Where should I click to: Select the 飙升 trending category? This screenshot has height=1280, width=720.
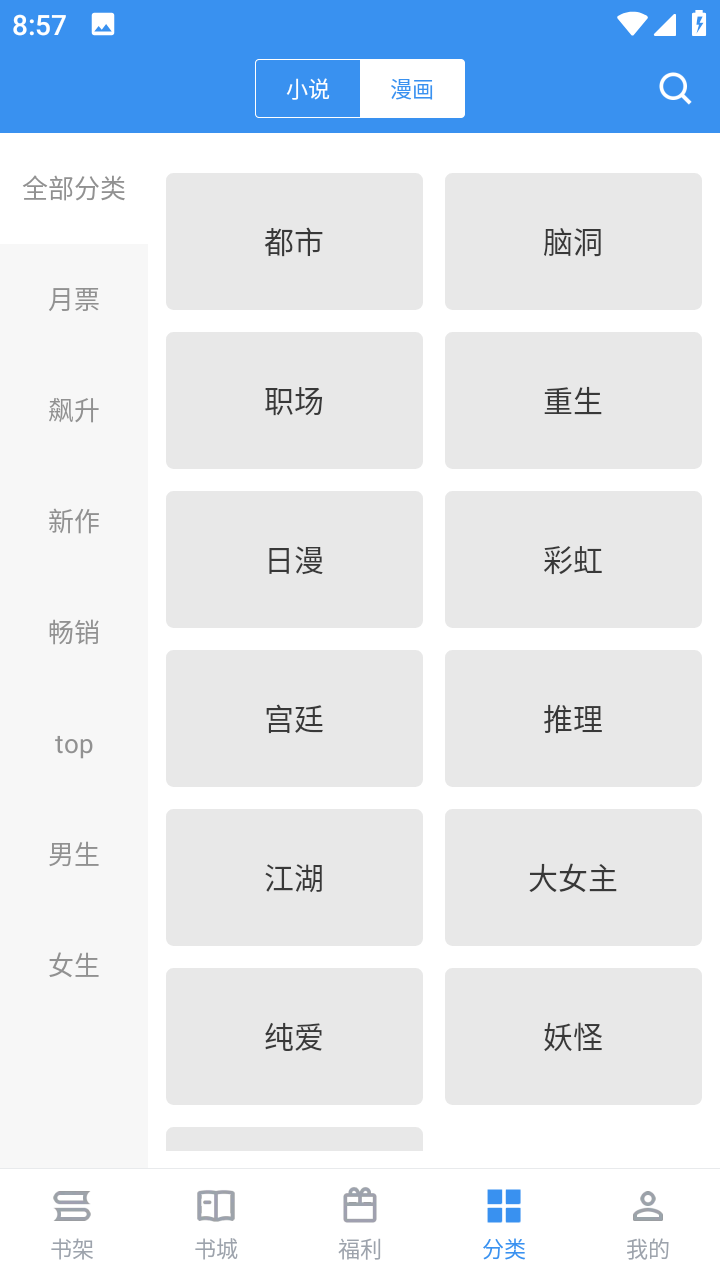tap(73, 411)
